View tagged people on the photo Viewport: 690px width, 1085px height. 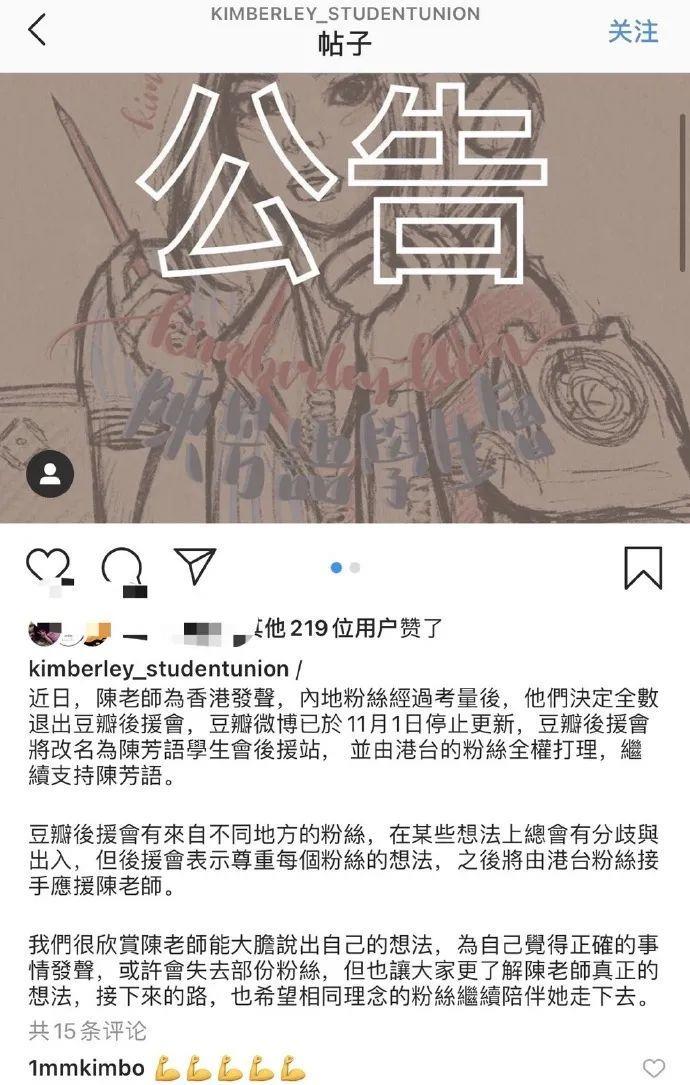pos(50,474)
